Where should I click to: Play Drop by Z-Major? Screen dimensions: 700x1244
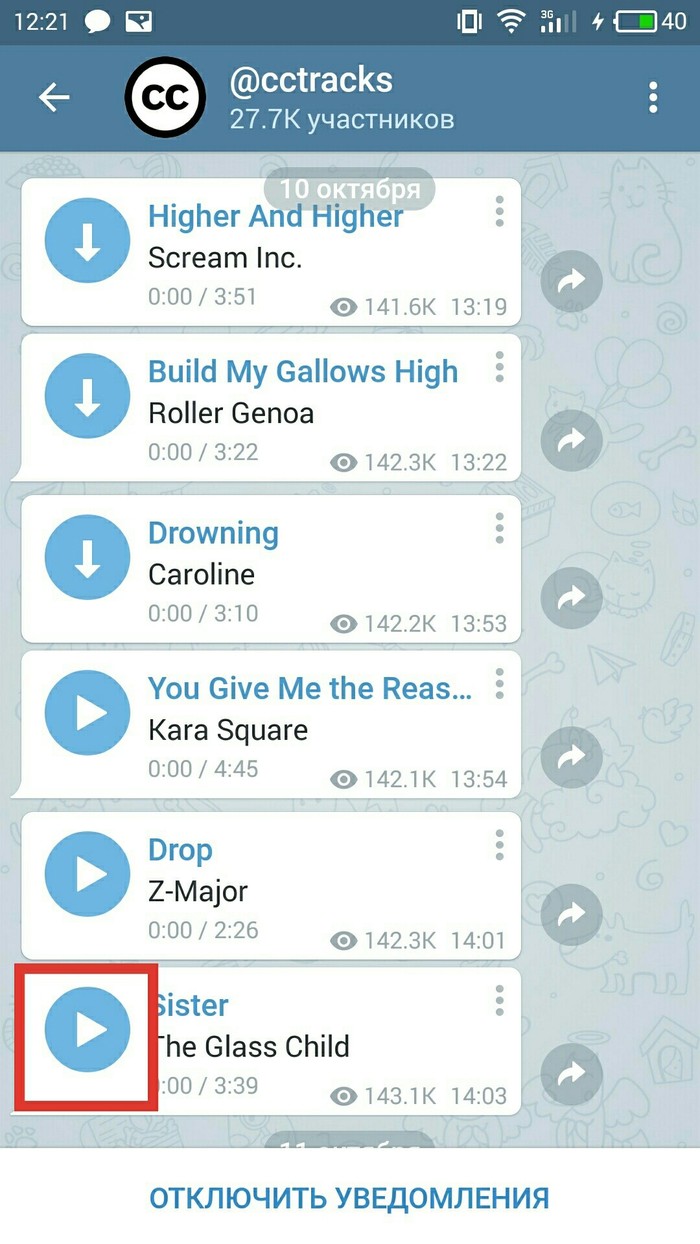pyautogui.click(x=88, y=874)
